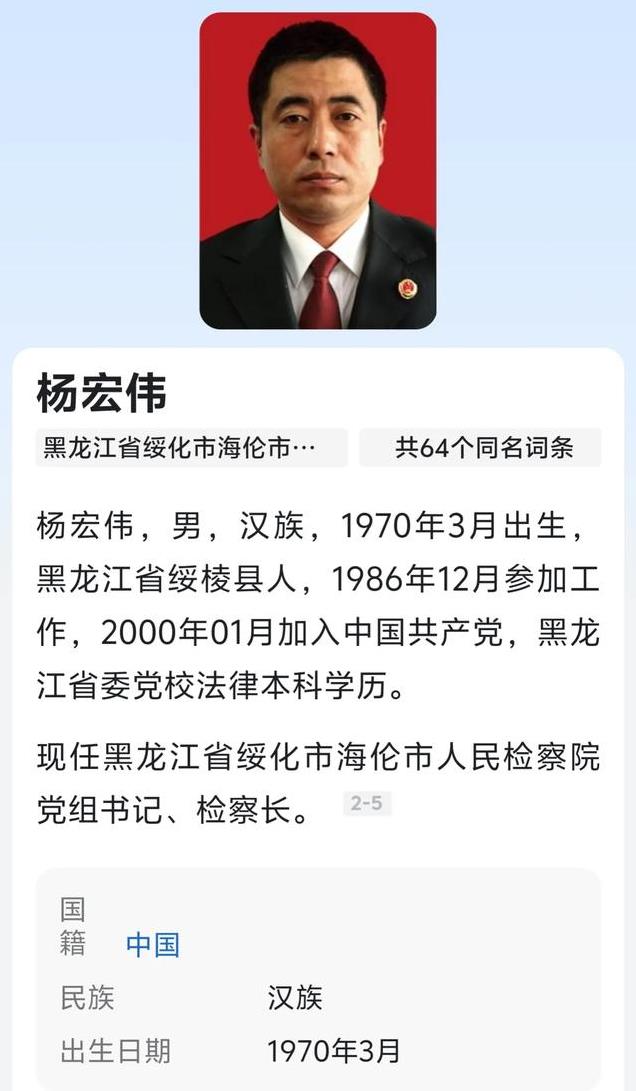636x1091 pixels.
Task: Tap the 黑龙江省绥化市海伦市 disambiguation chip
Action: click(191, 447)
